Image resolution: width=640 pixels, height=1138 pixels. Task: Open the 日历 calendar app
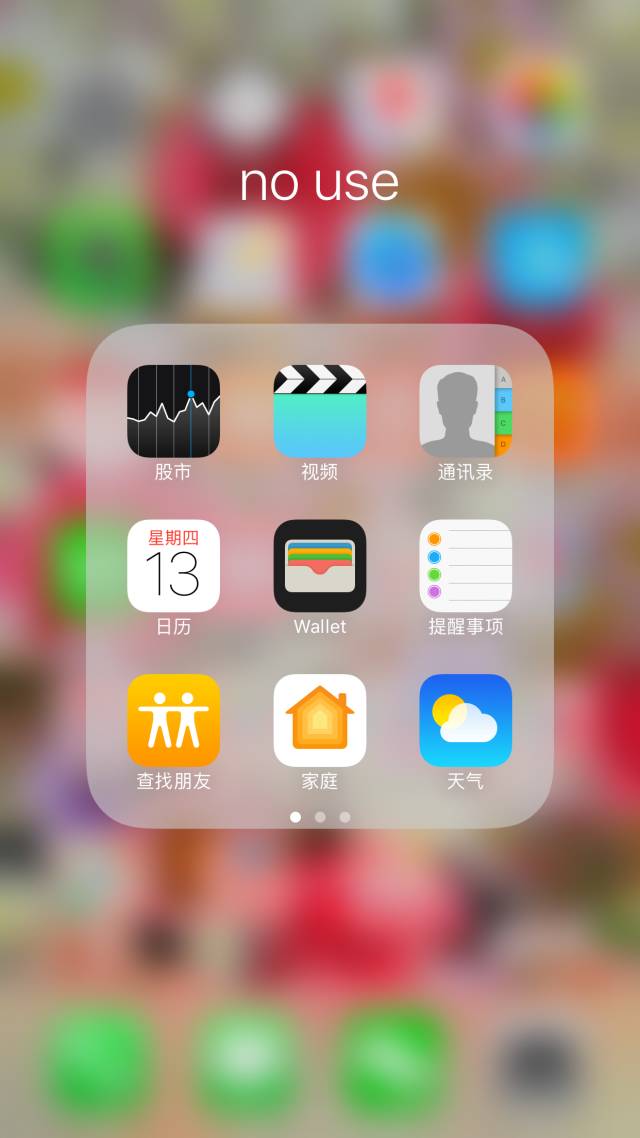(173, 566)
